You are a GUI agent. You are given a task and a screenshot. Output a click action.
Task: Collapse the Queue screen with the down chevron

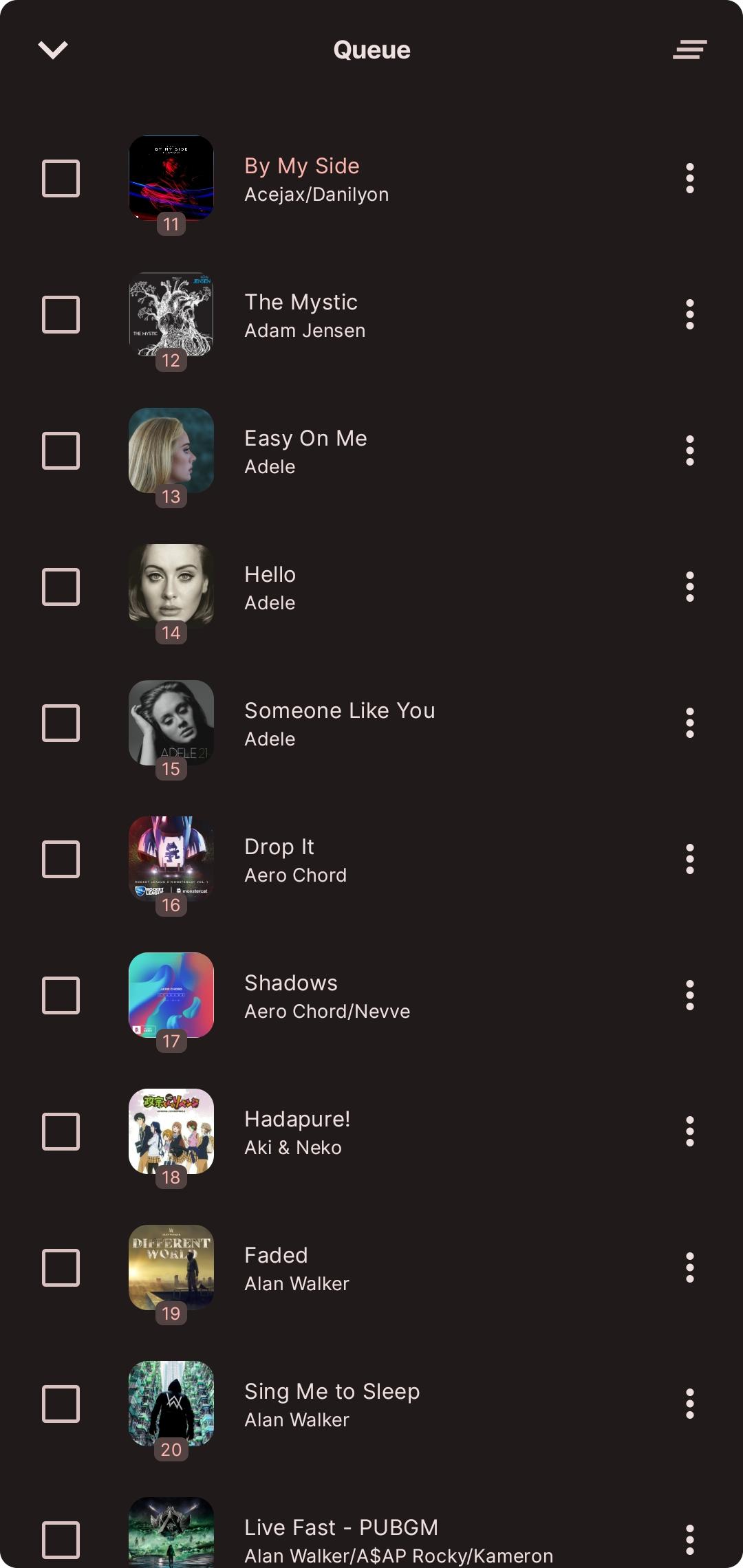(x=53, y=50)
